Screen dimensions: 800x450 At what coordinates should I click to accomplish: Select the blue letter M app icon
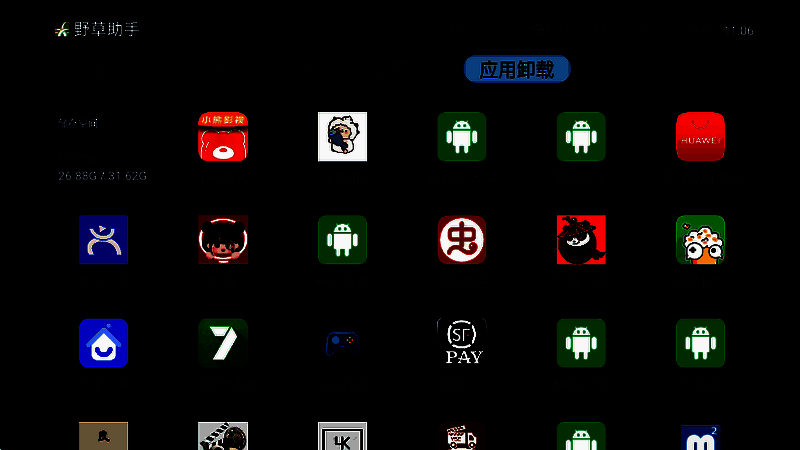coord(700,437)
